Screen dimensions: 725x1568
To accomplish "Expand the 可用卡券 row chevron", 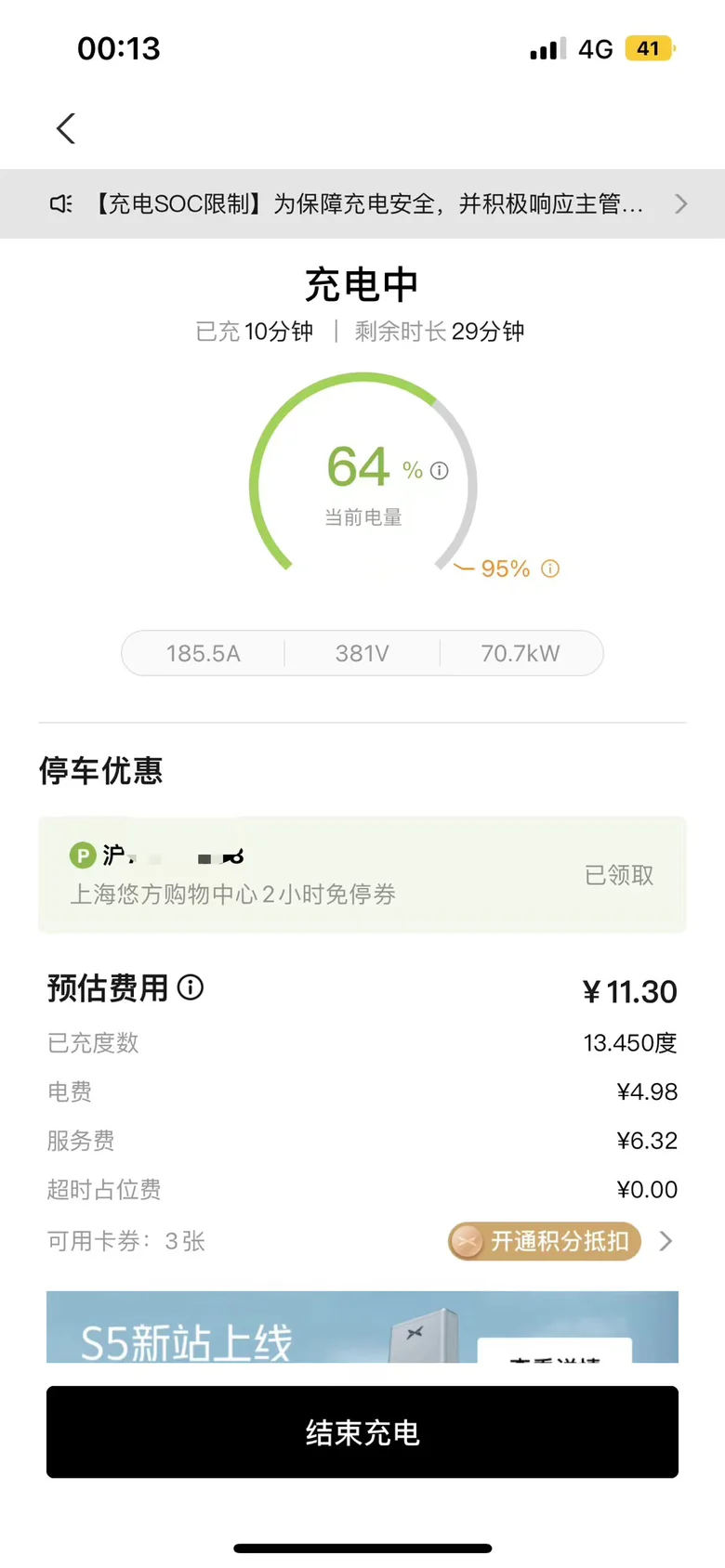I will 666,1241.
